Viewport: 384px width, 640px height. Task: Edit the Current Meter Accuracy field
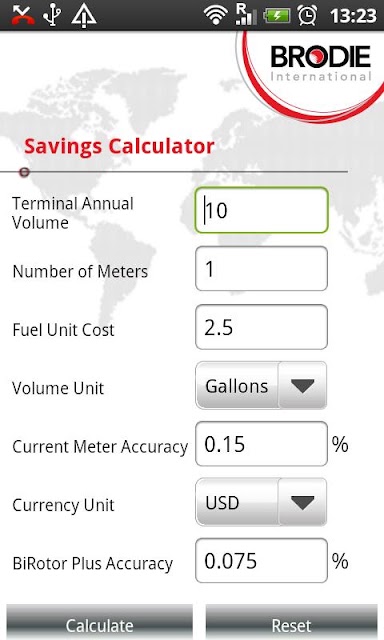pyautogui.click(x=261, y=444)
